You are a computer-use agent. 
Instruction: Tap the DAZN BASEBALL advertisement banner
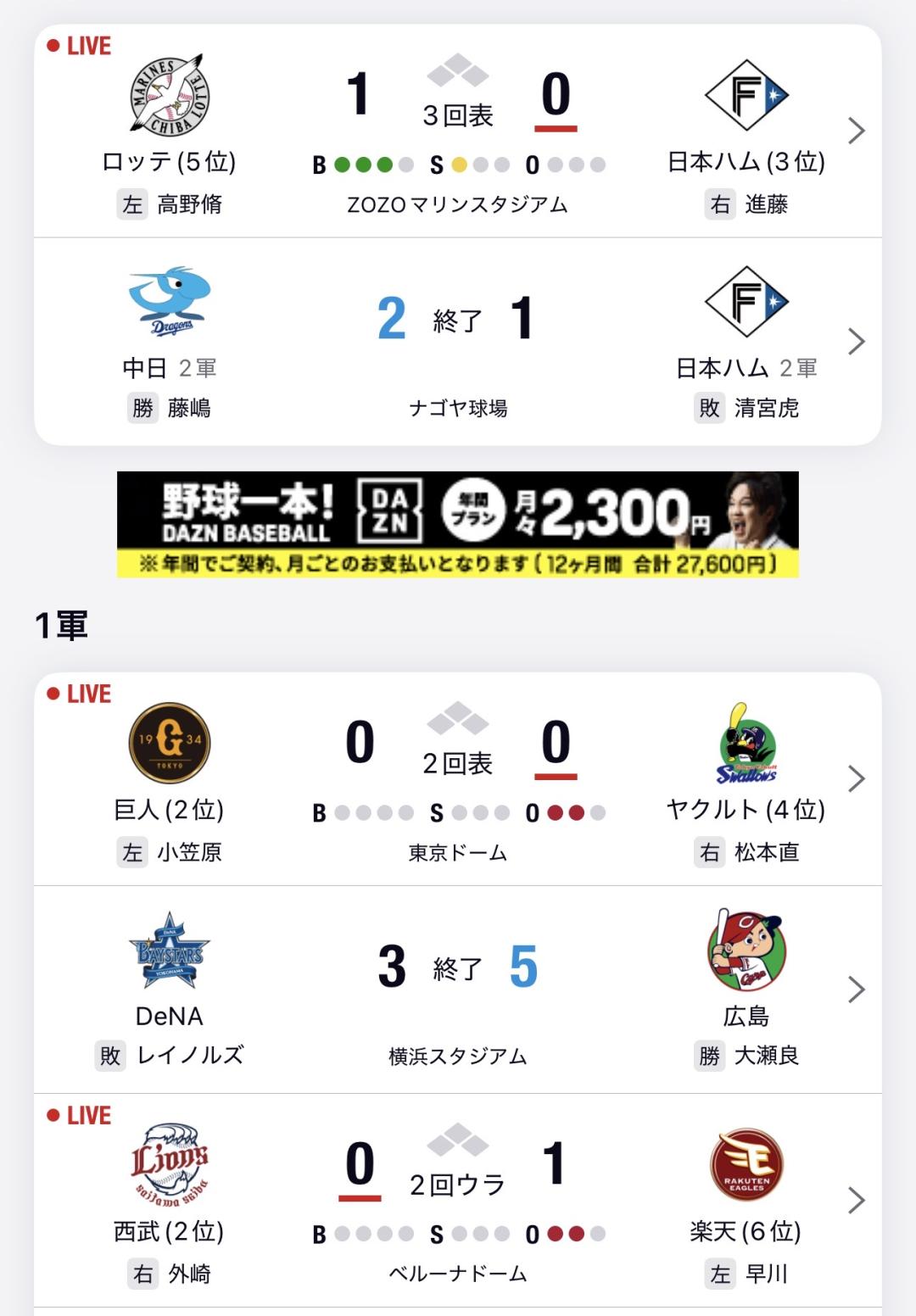(458, 525)
